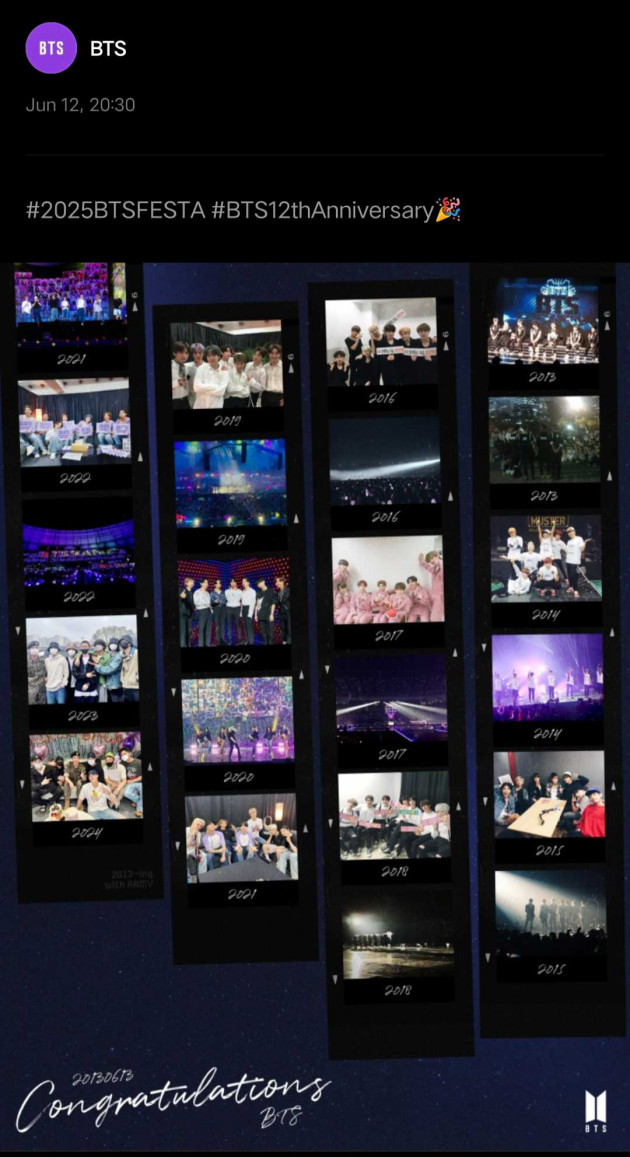Screen dimensions: 630x1157
Task: Tap the BTS account name
Action: (x=108, y=48)
